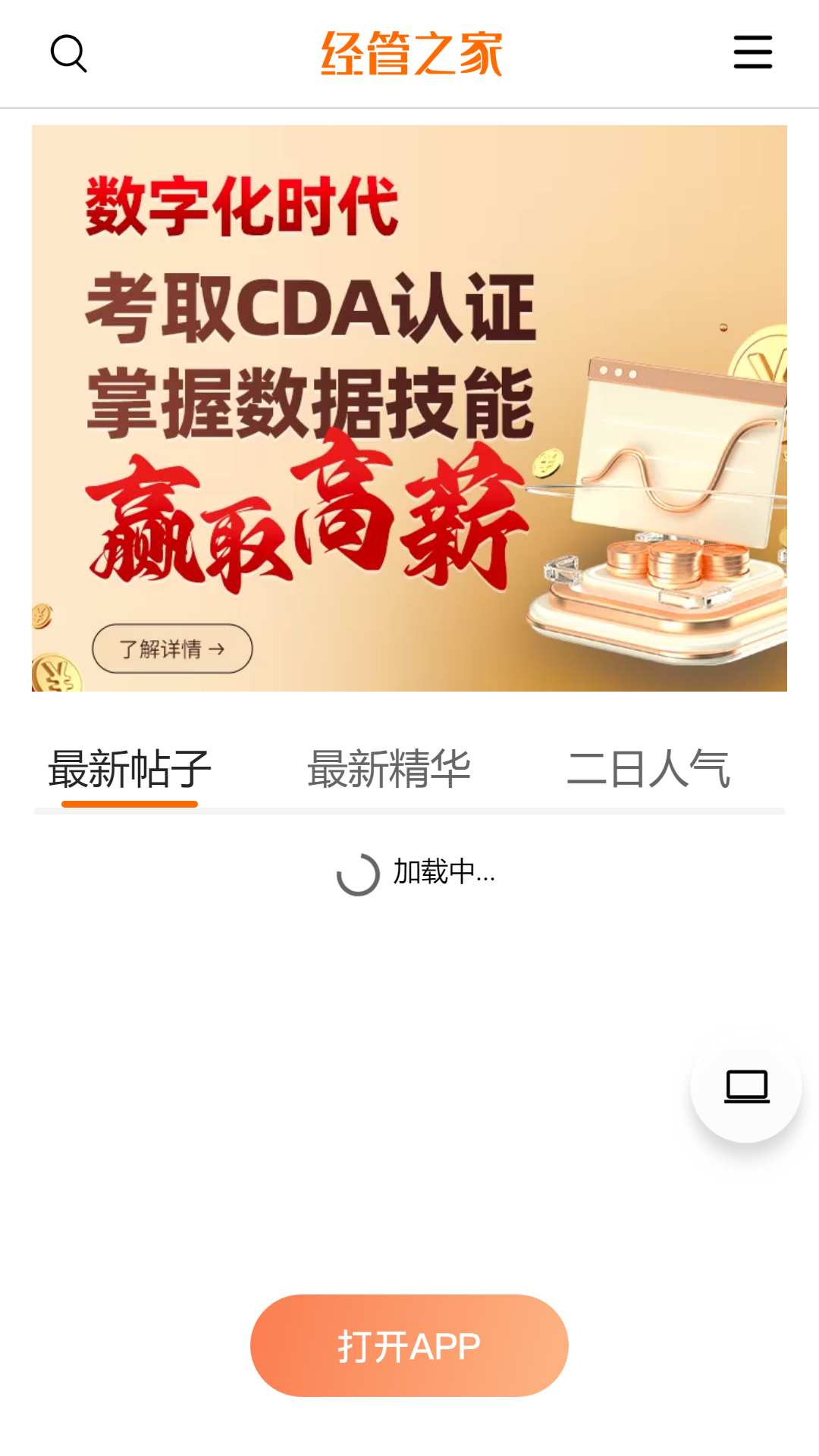Viewport: 819px width, 1456px height.
Task: Tap the 打开APP button
Action: [409, 1345]
